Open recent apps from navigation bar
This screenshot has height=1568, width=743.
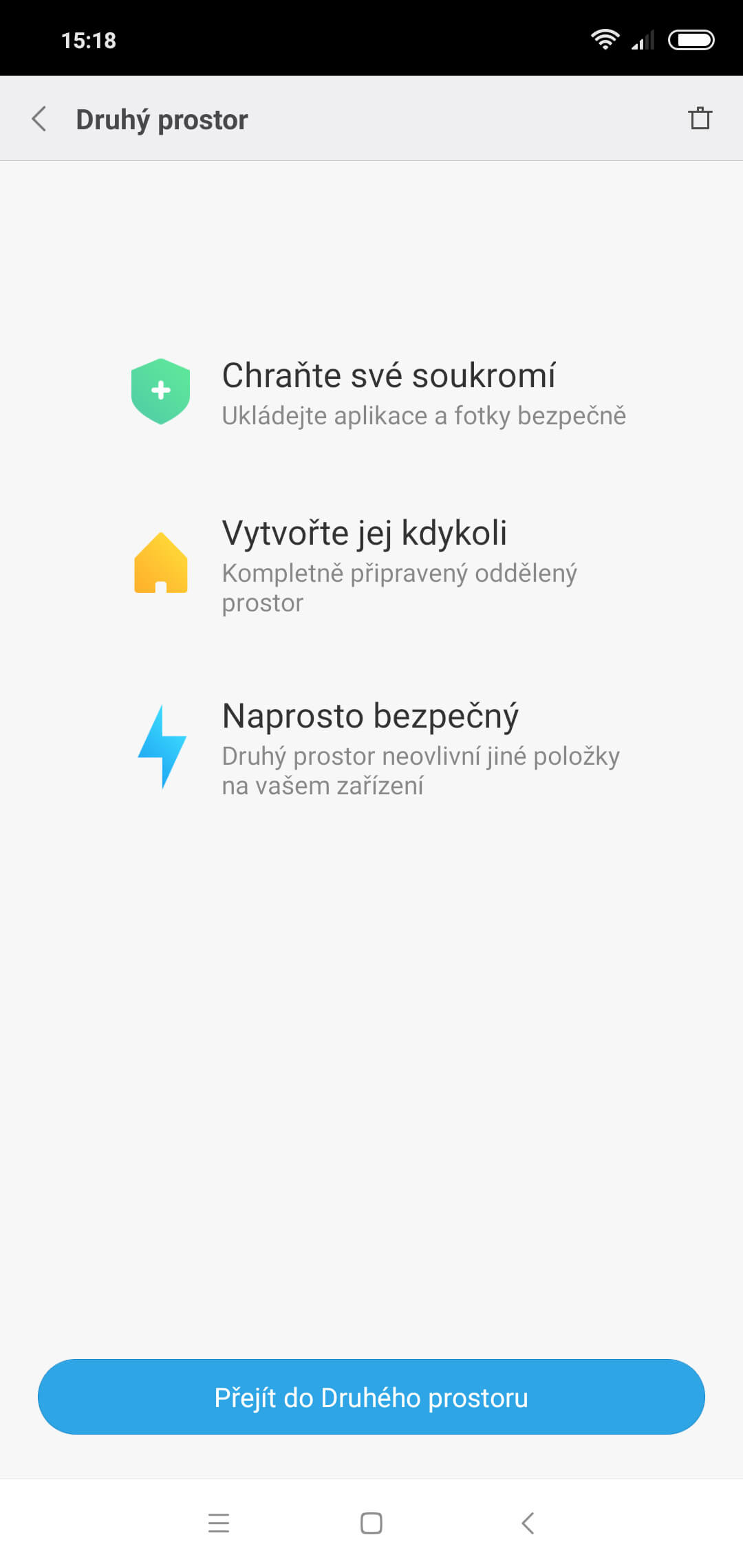coord(219,1523)
